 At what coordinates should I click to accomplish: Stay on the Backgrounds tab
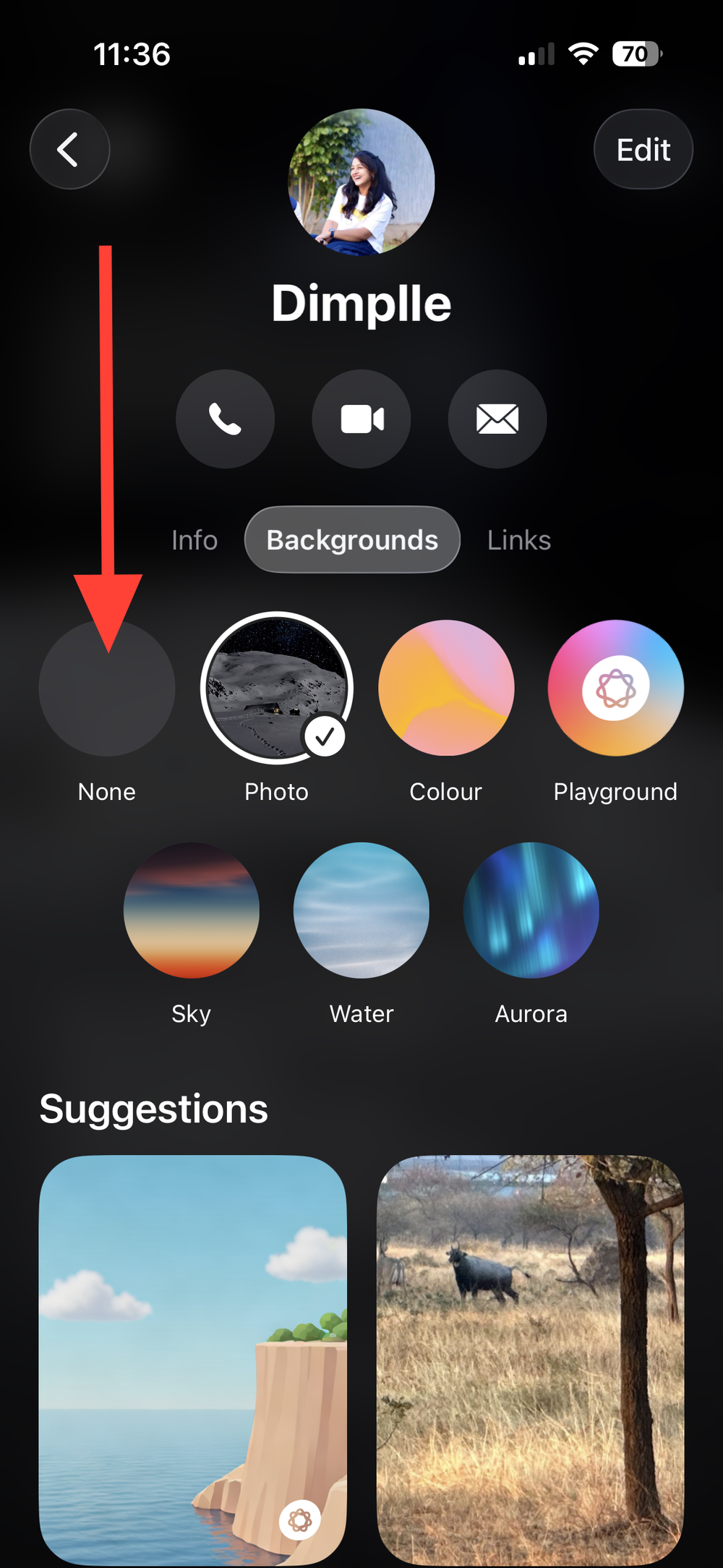coord(351,540)
